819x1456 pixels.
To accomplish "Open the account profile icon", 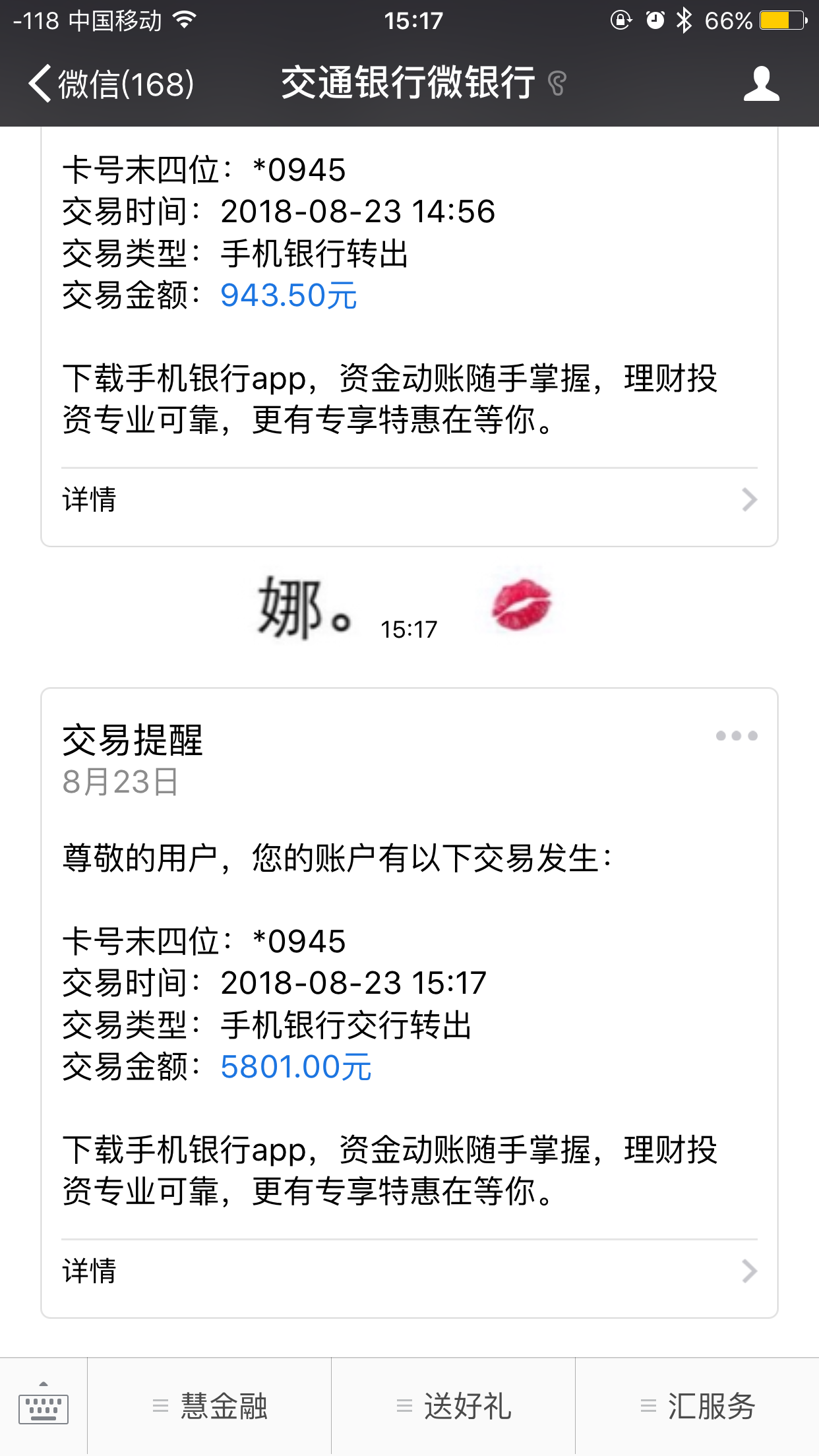I will click(x=761, y=84).
